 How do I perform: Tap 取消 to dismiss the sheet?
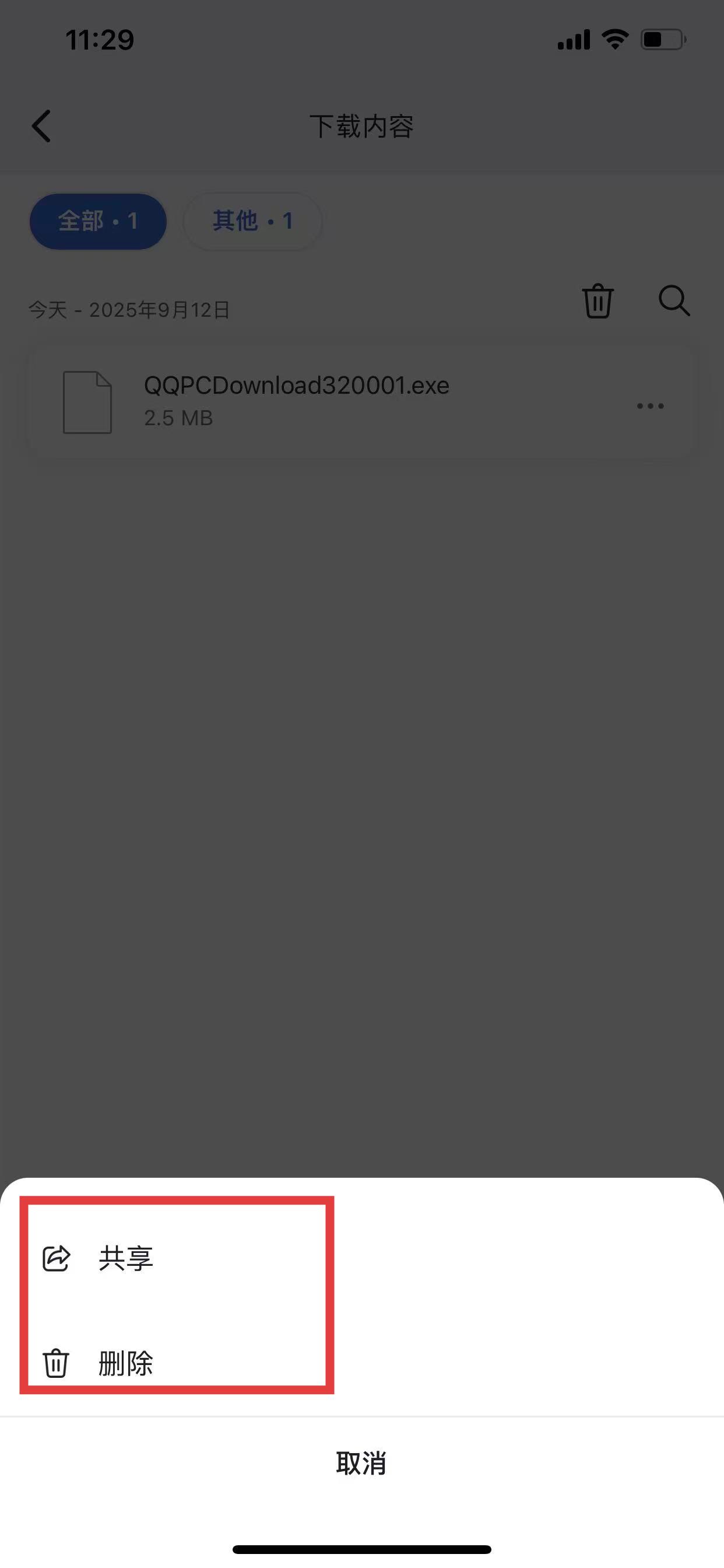click(x=361, y=1462)
